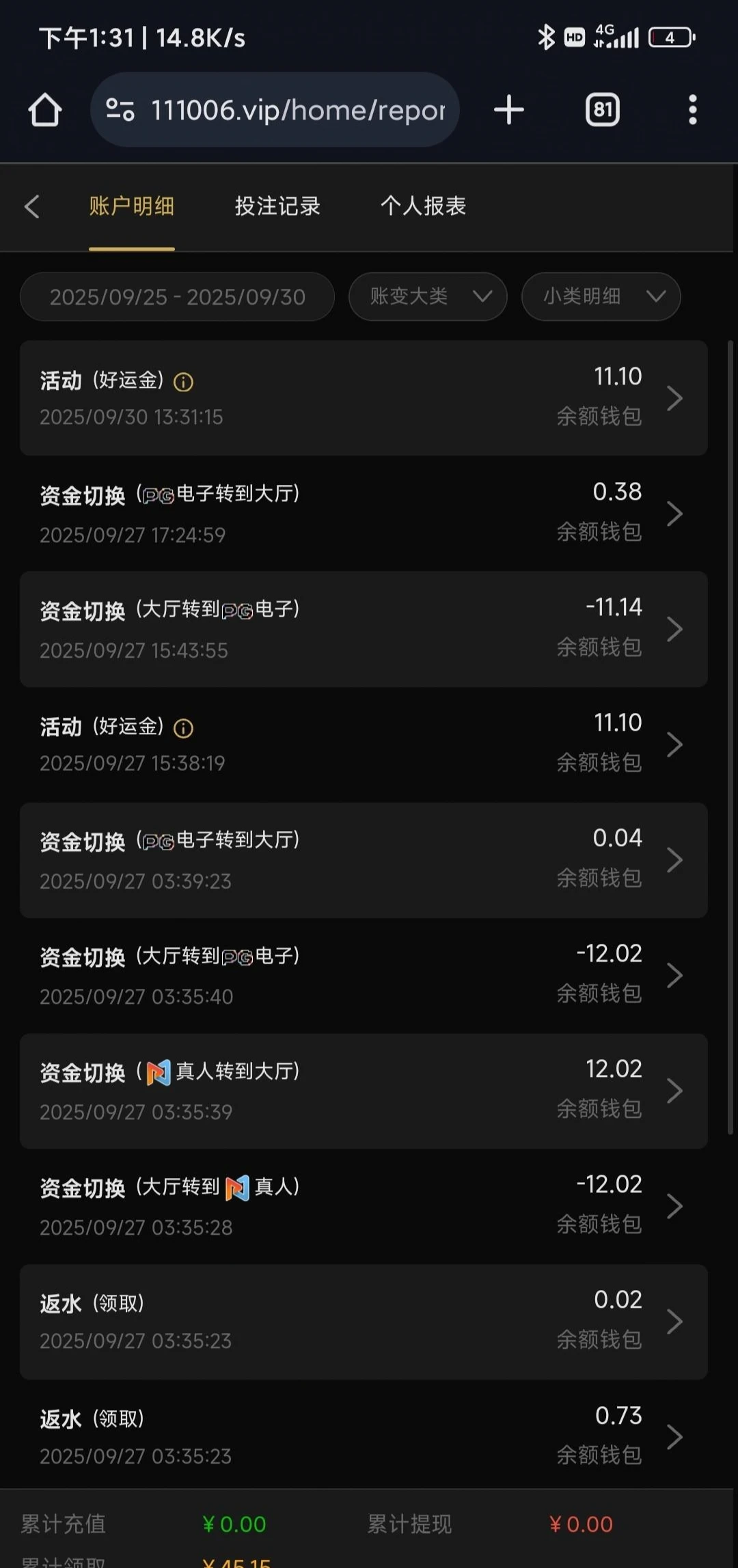Switch to the 投注记录 tab
Viewport: 738px width, 1568px height.
(x=277, y=206)
